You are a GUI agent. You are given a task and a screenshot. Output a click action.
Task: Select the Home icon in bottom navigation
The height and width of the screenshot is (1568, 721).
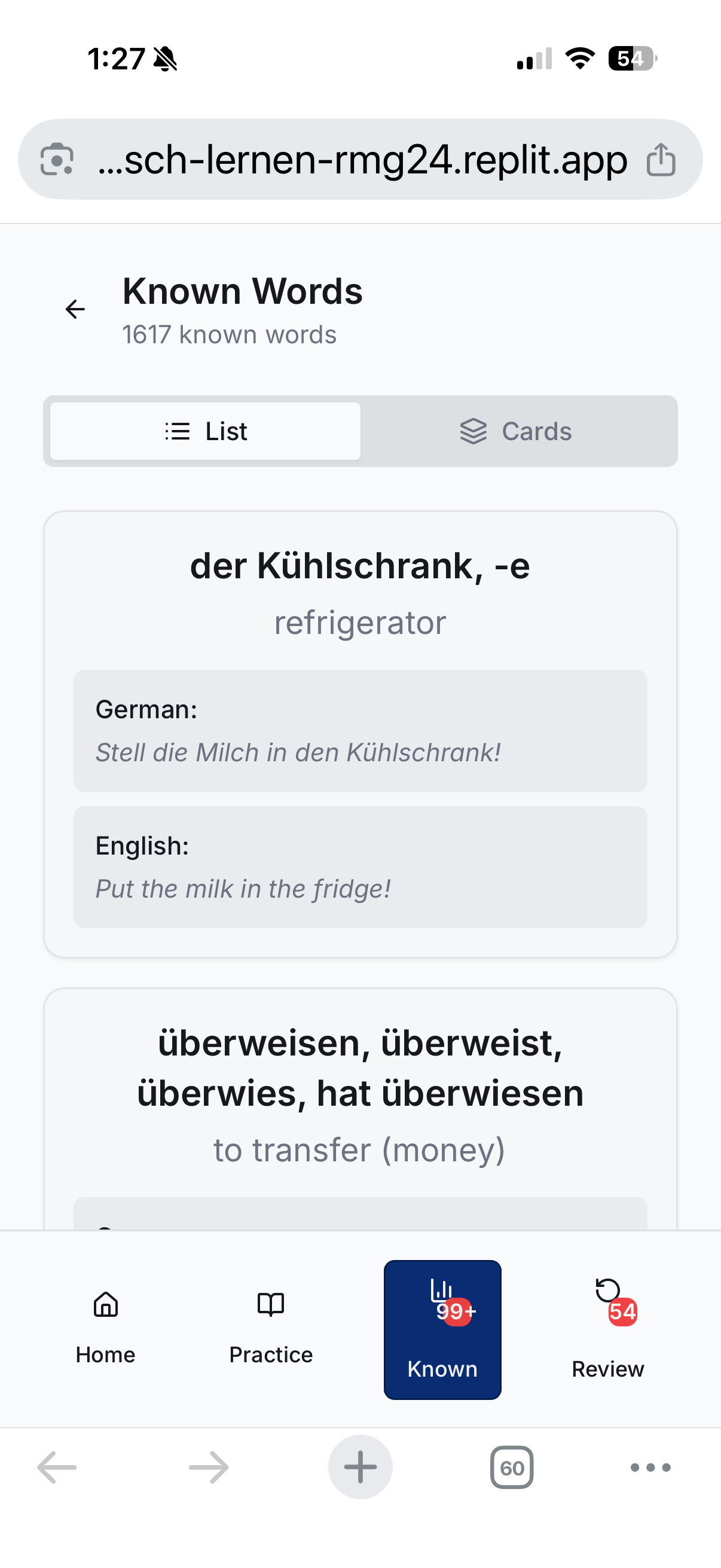[105, 1304]
